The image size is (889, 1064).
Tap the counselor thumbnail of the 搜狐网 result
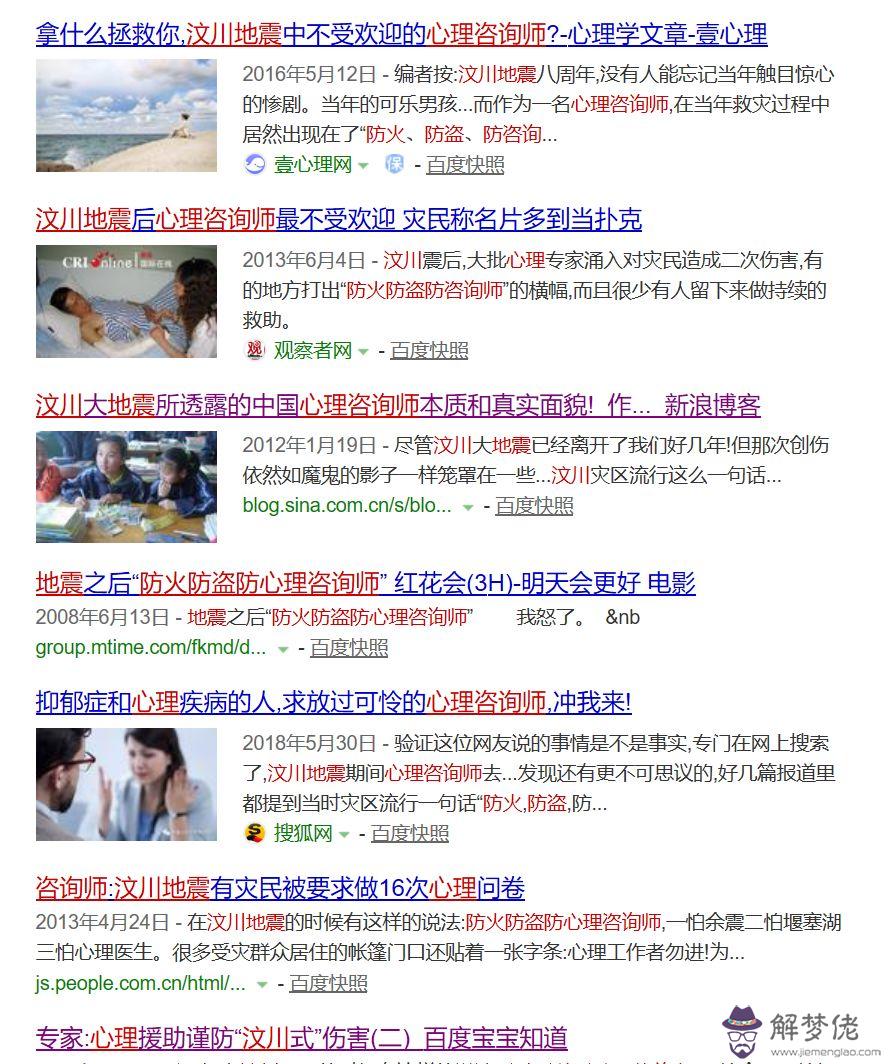[126, 784]
